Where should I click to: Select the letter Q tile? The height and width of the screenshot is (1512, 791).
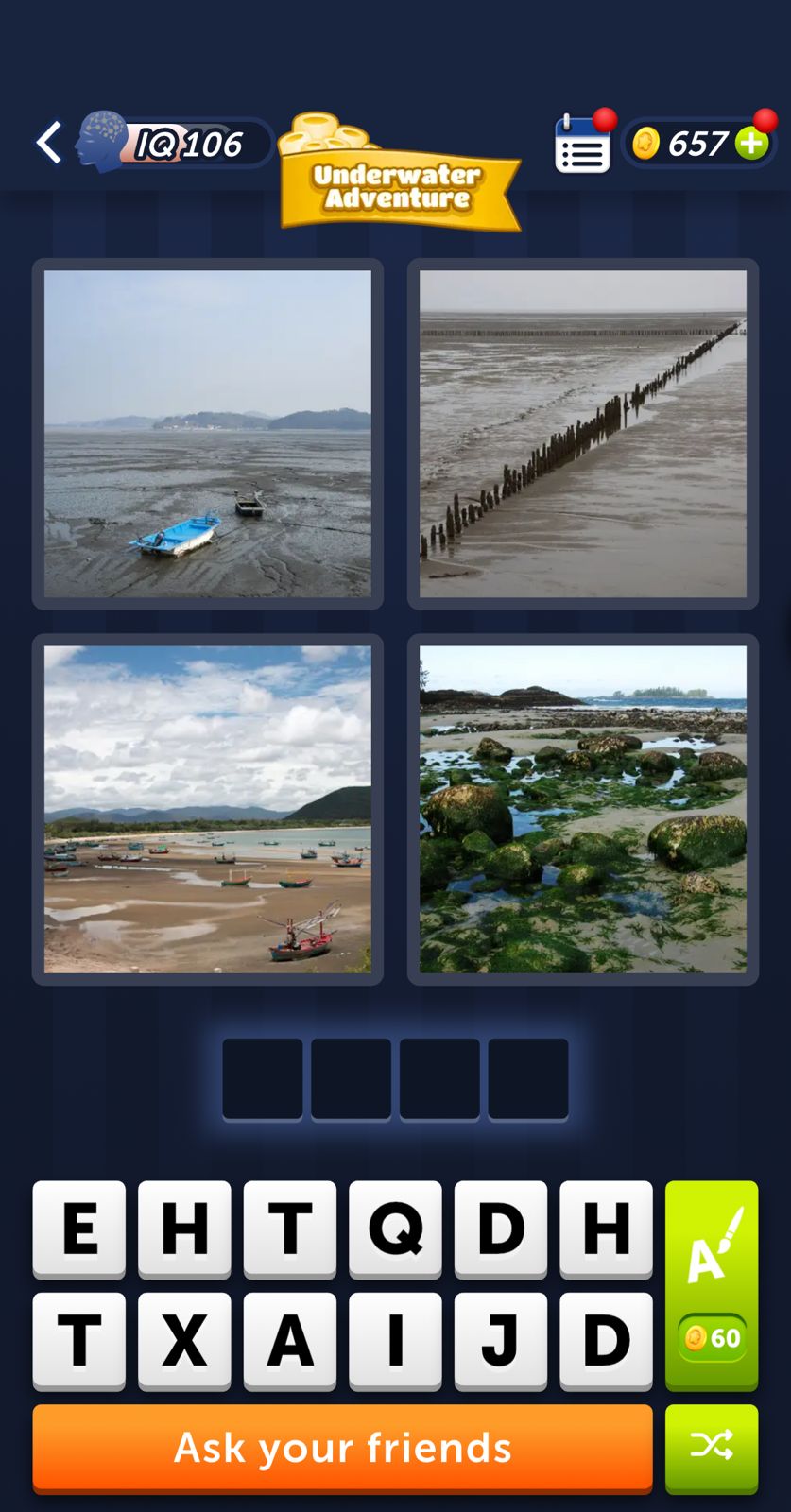click(x=395, y=1229)
